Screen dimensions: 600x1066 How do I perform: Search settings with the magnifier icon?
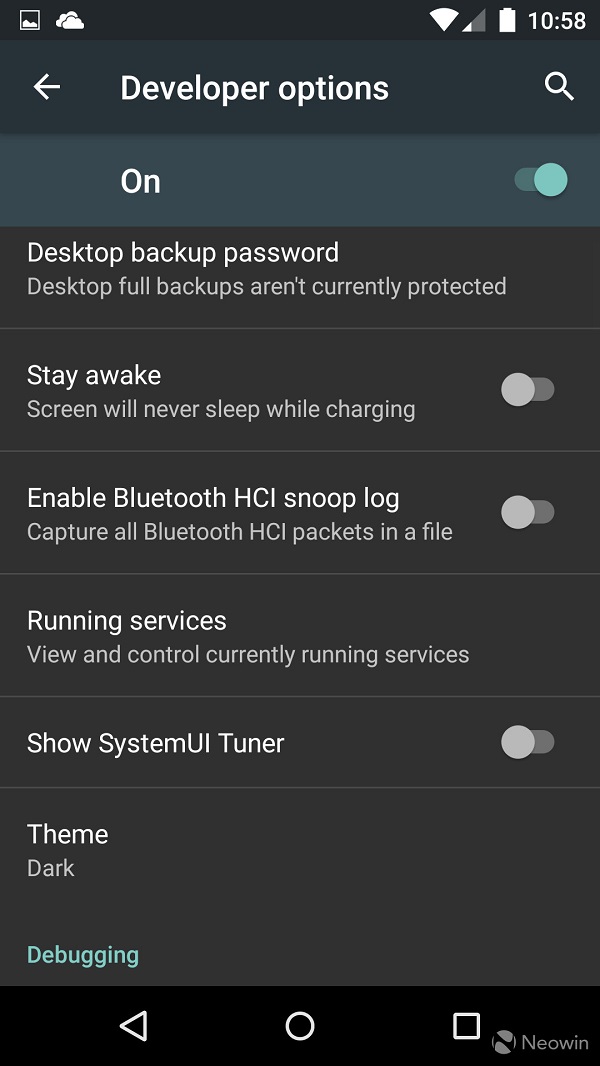pos(559,87)
